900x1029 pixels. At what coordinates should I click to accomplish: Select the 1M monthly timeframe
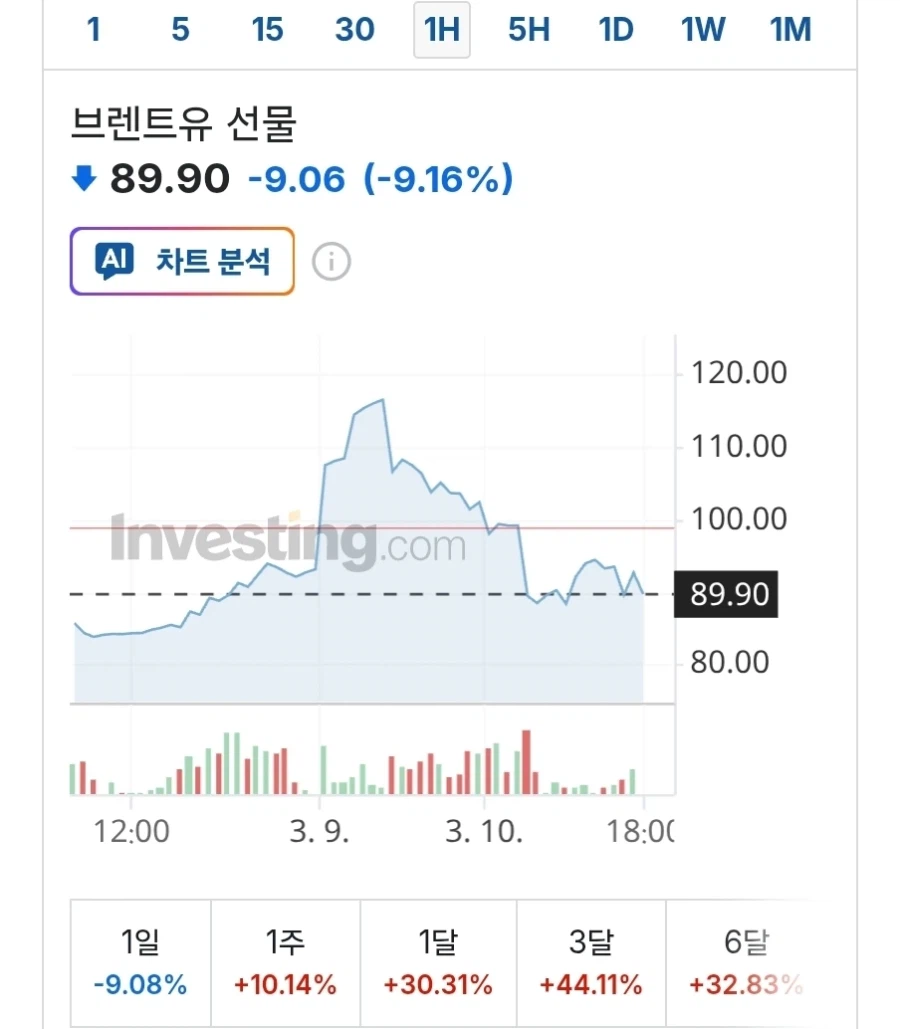[790, 30]
